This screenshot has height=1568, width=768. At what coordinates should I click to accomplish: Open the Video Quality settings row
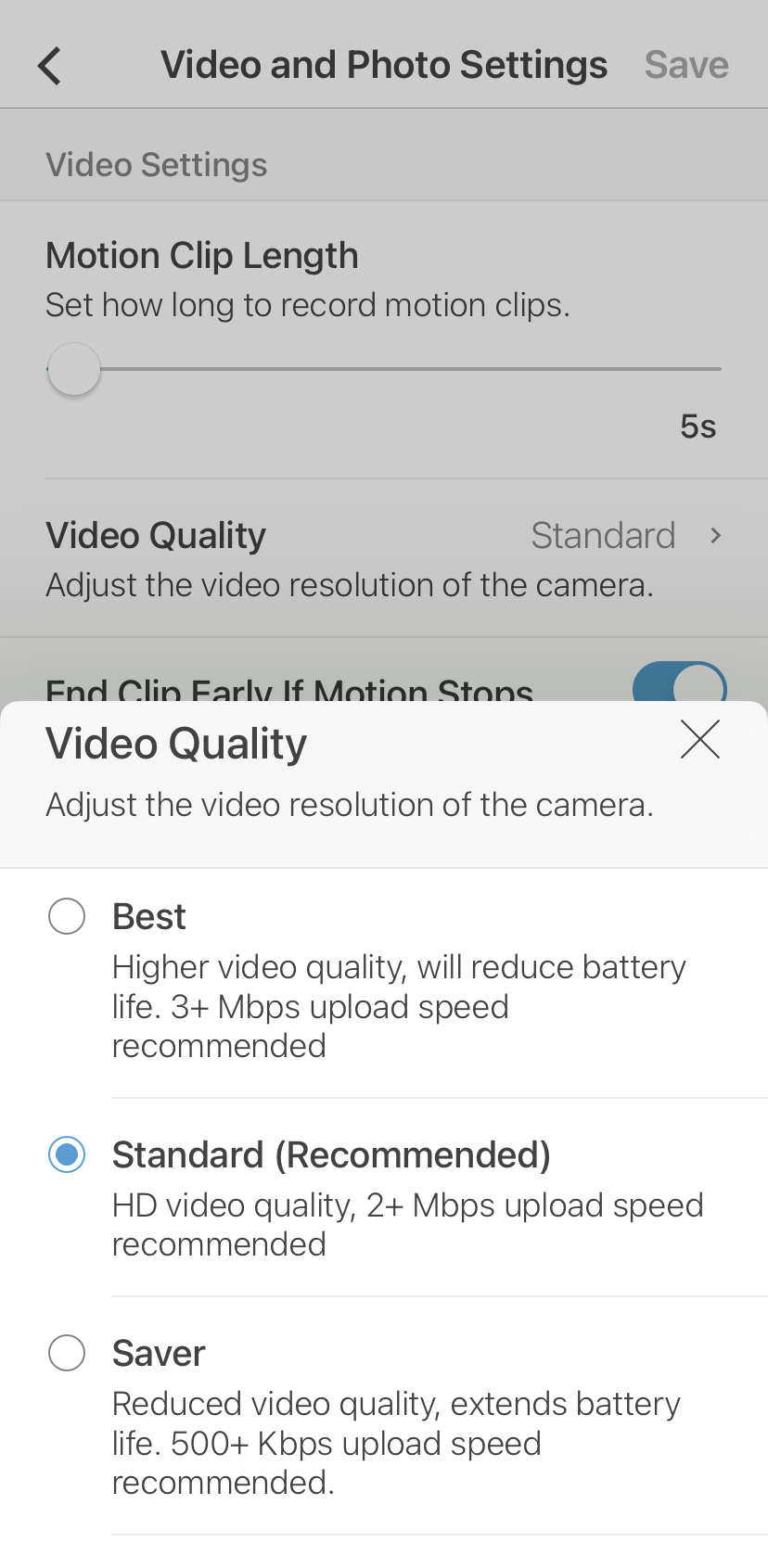point(384,558)
